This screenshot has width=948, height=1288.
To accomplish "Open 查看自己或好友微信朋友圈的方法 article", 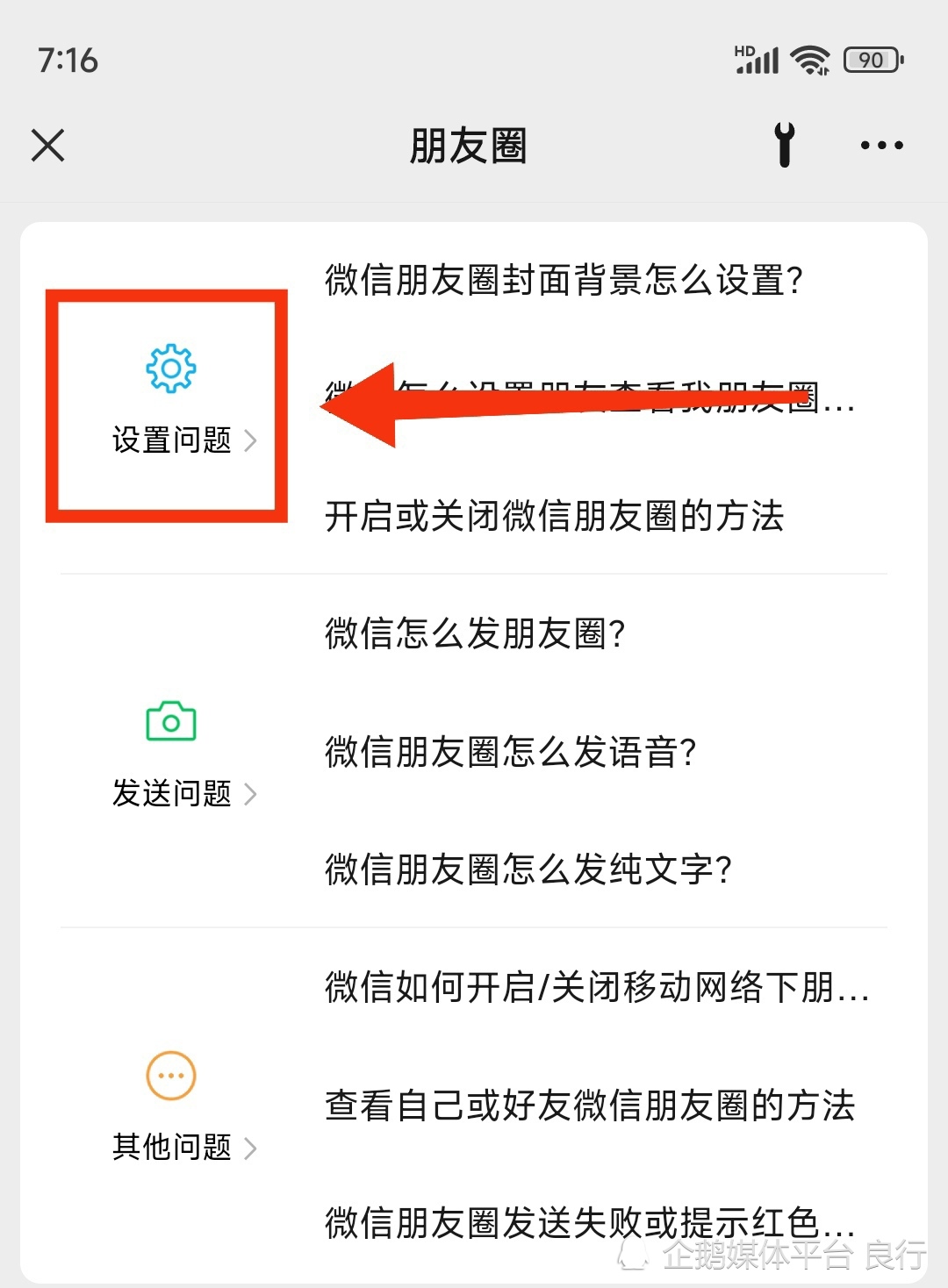I will click(x=590, y=1106).
